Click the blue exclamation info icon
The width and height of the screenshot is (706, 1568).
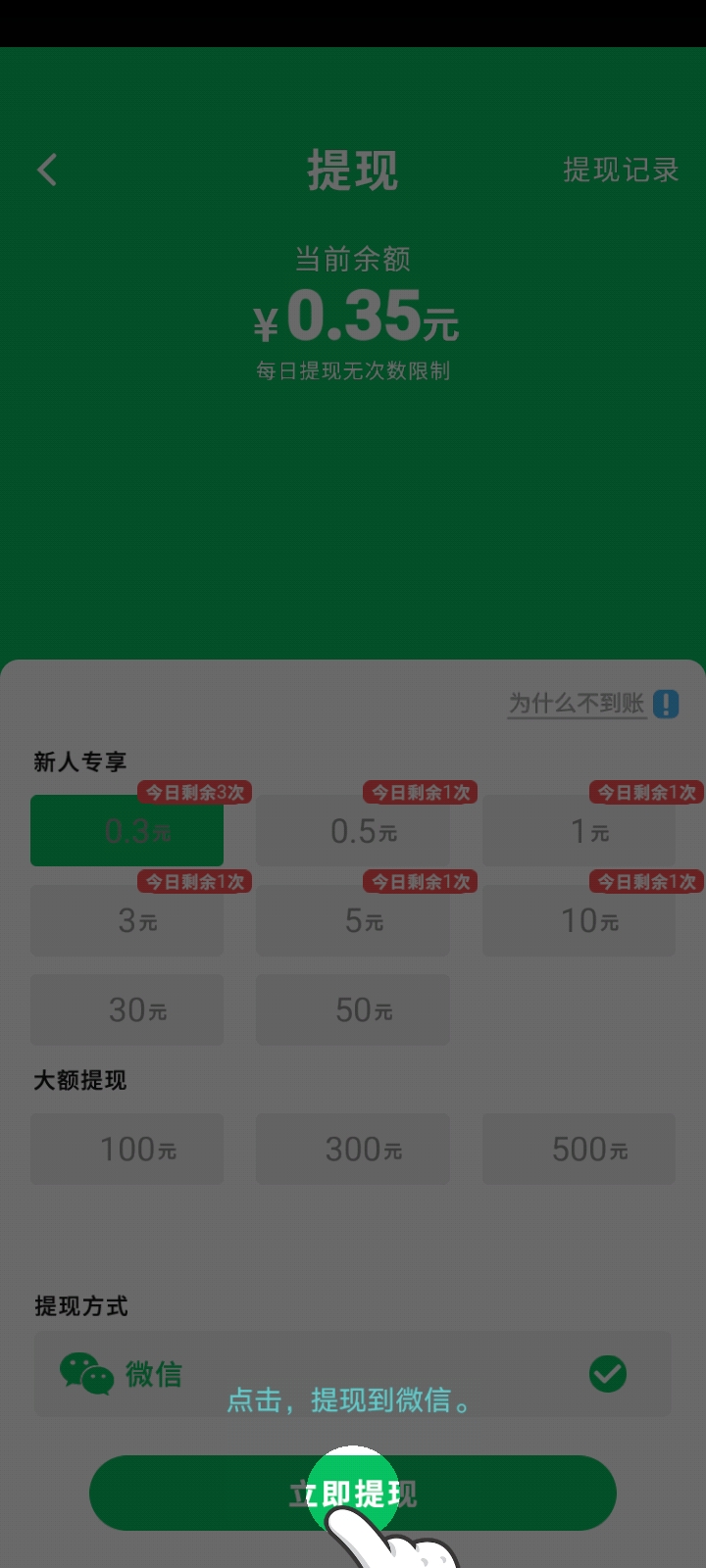(x=663, y=704)
